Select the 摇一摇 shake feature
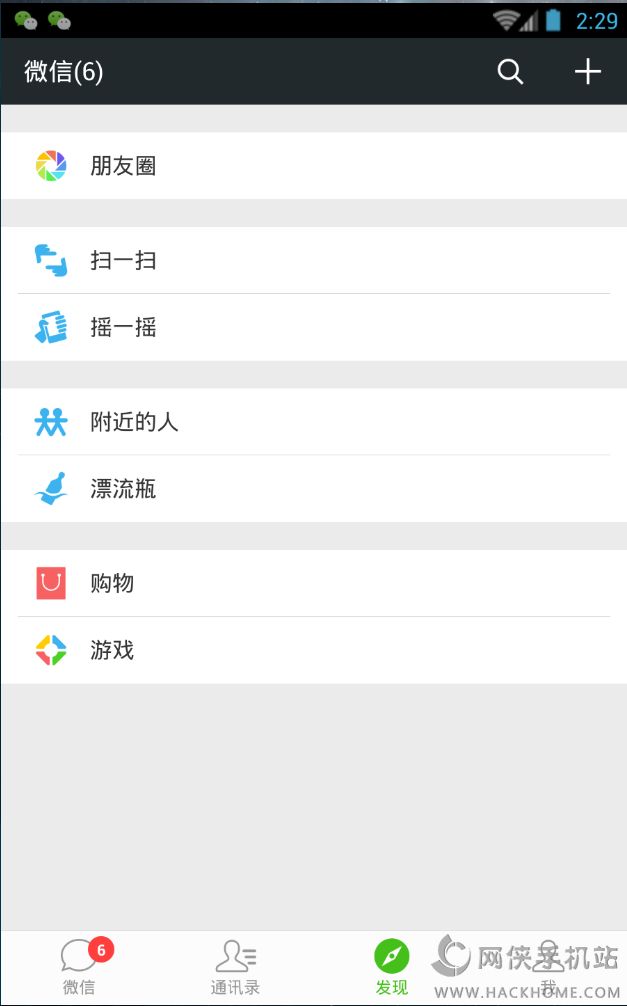 (x=313, y=328)
